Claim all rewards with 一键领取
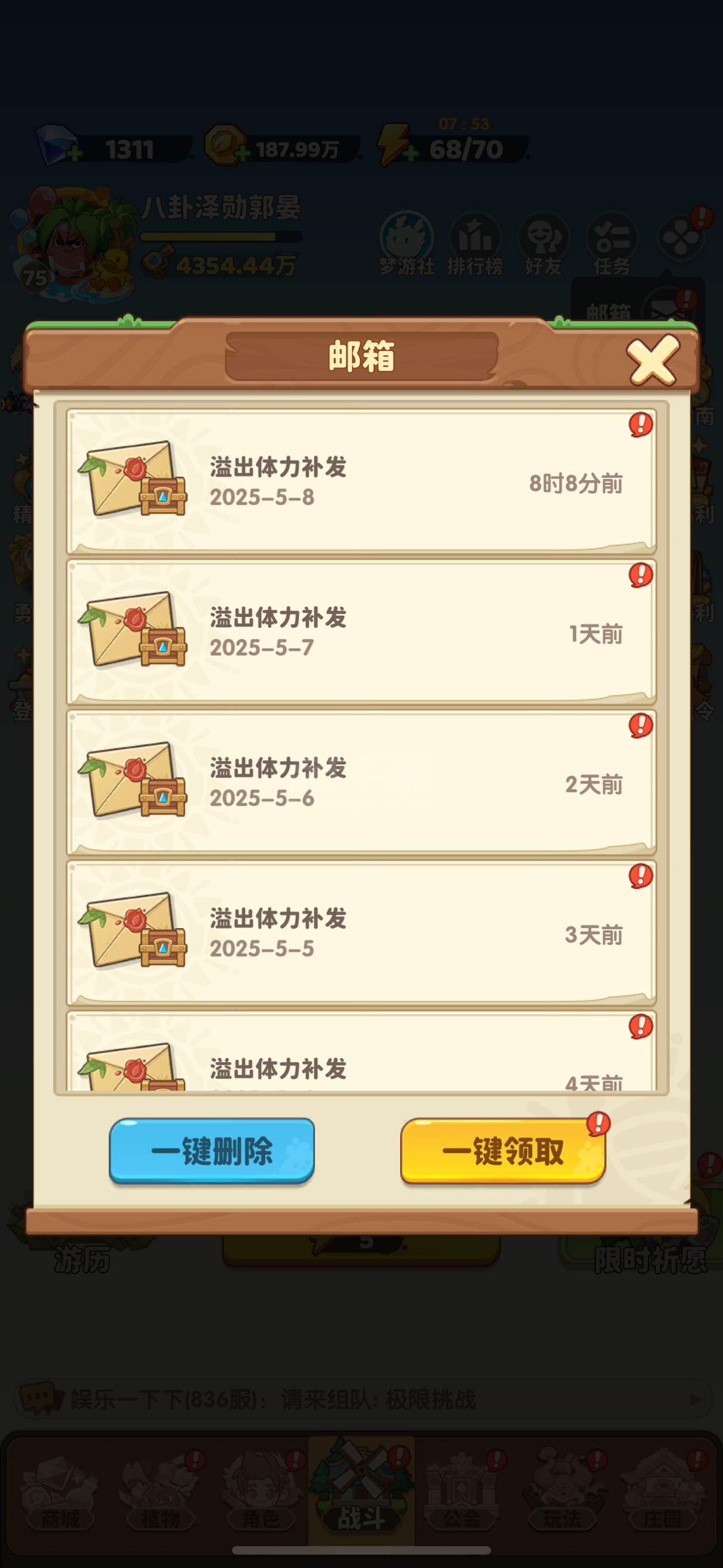723x1568 pixels. coord(503,1150)
